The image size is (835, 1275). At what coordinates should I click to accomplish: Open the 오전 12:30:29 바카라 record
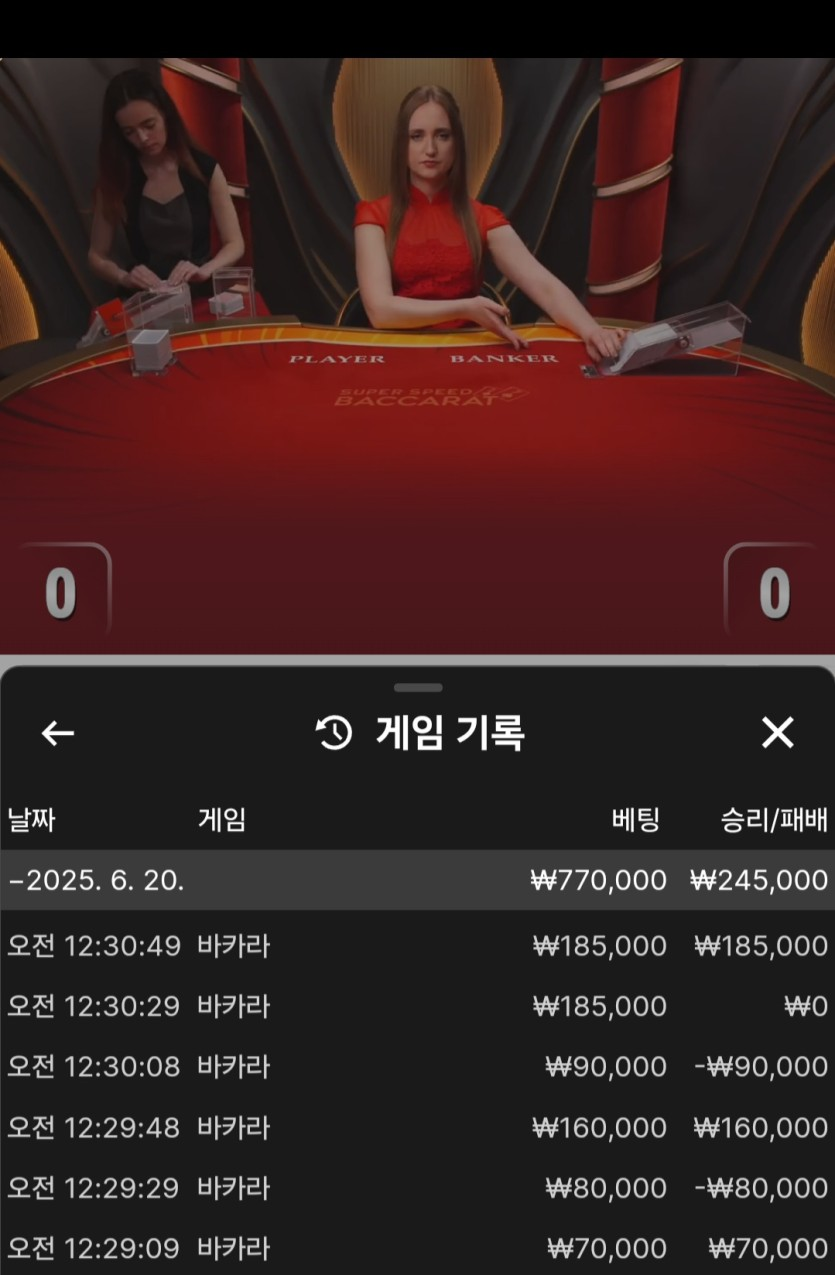coord(417,1006)
